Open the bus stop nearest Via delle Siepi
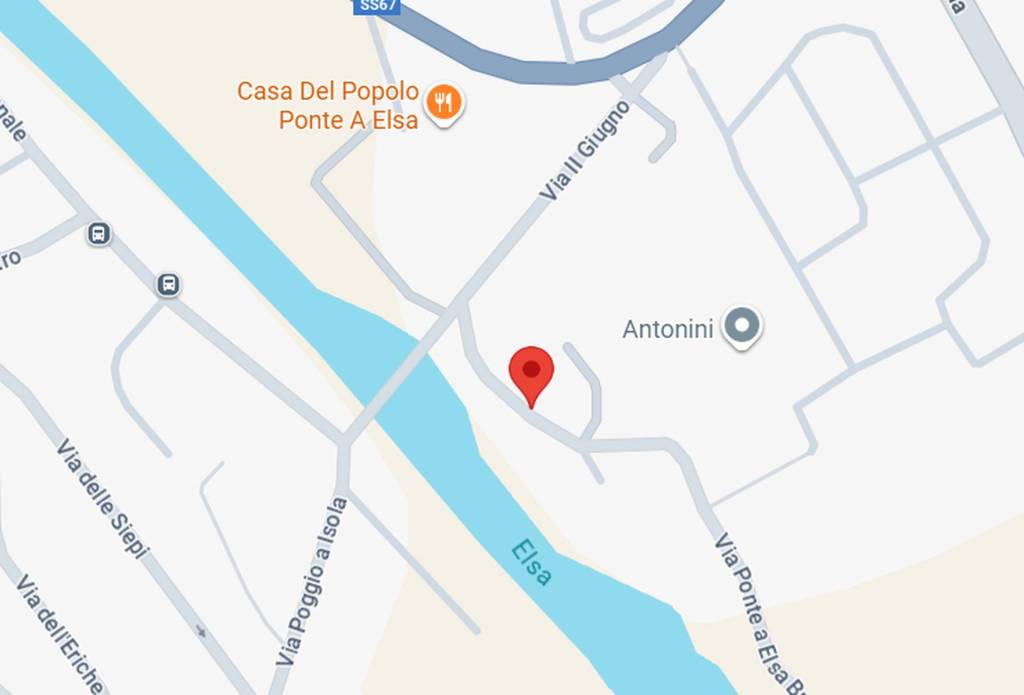The image size is (1024, 695). (x=169, y=285)
